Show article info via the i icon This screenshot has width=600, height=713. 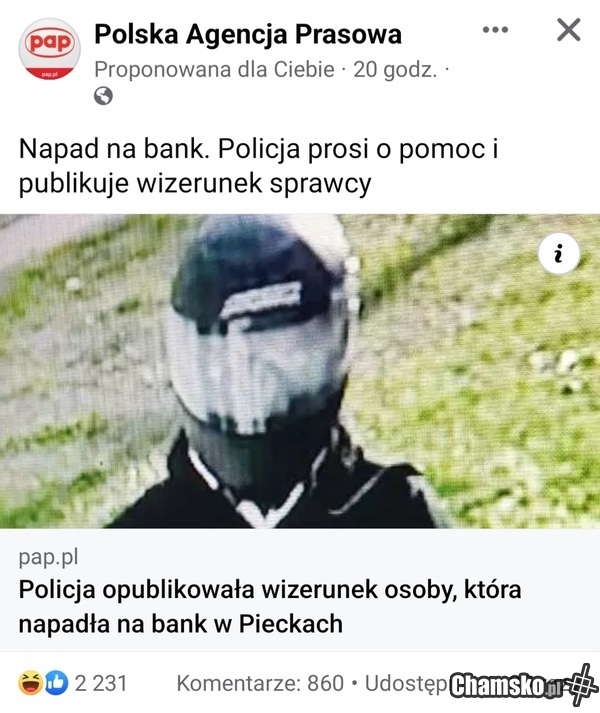click(x=558, y=255)
